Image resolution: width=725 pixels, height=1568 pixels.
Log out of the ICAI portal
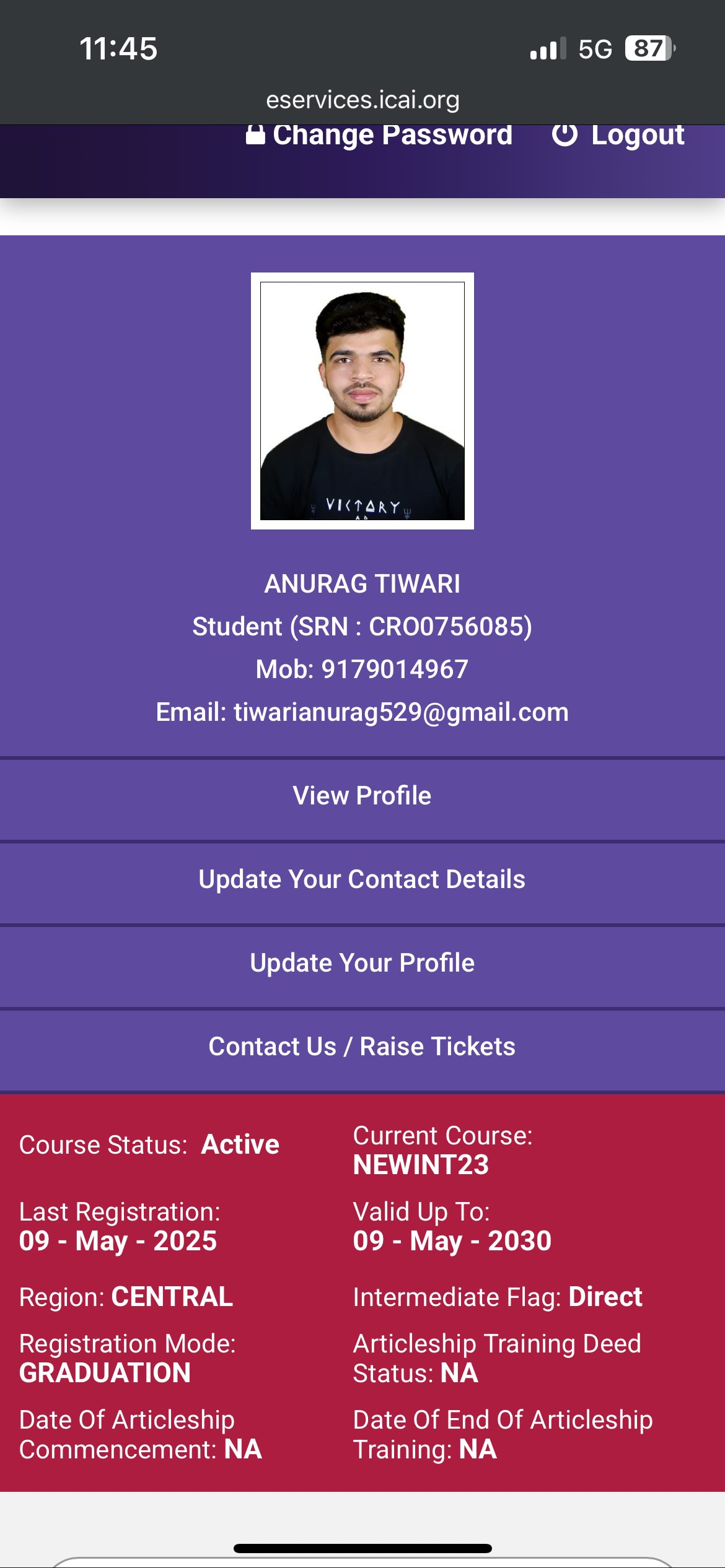coord(618,136)
